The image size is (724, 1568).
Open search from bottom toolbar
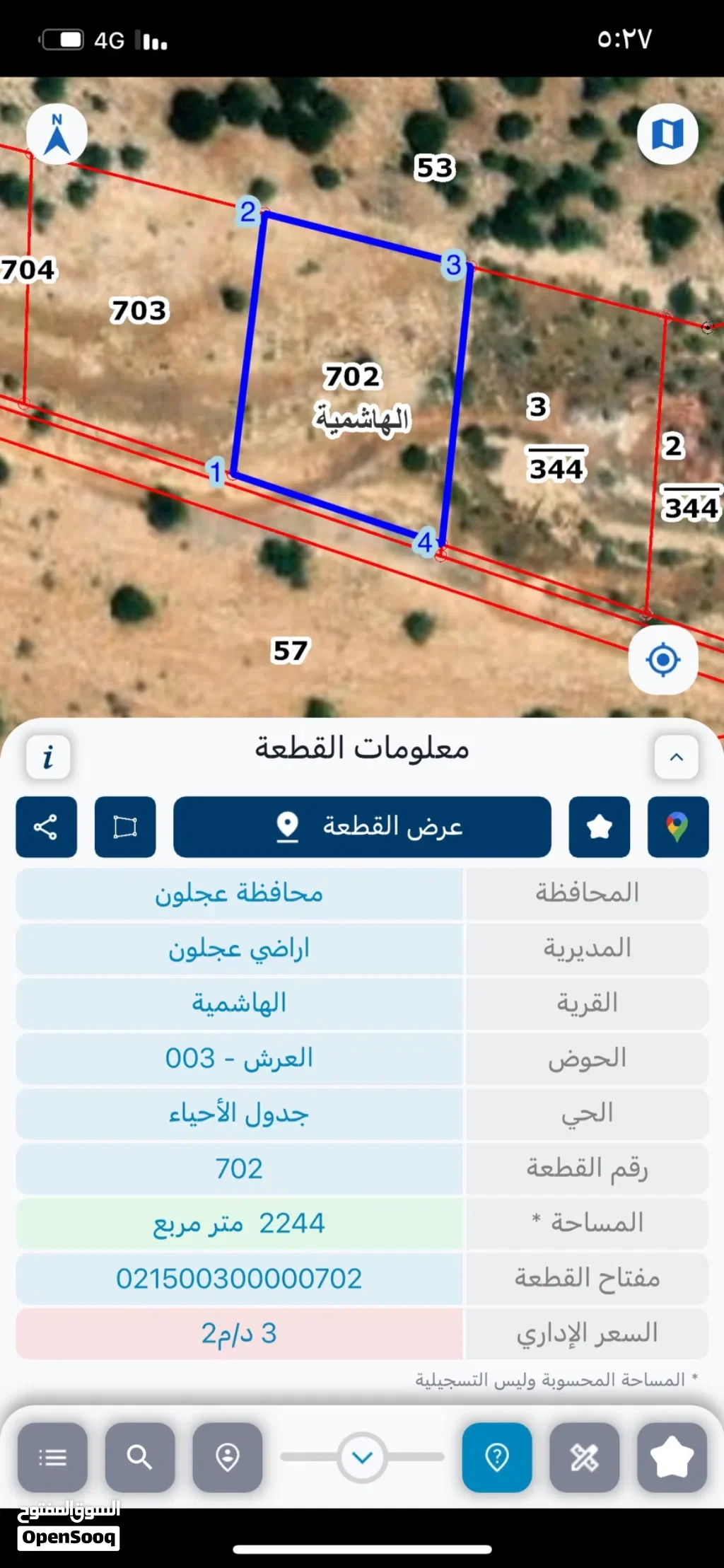click(x=140, y=1457)
